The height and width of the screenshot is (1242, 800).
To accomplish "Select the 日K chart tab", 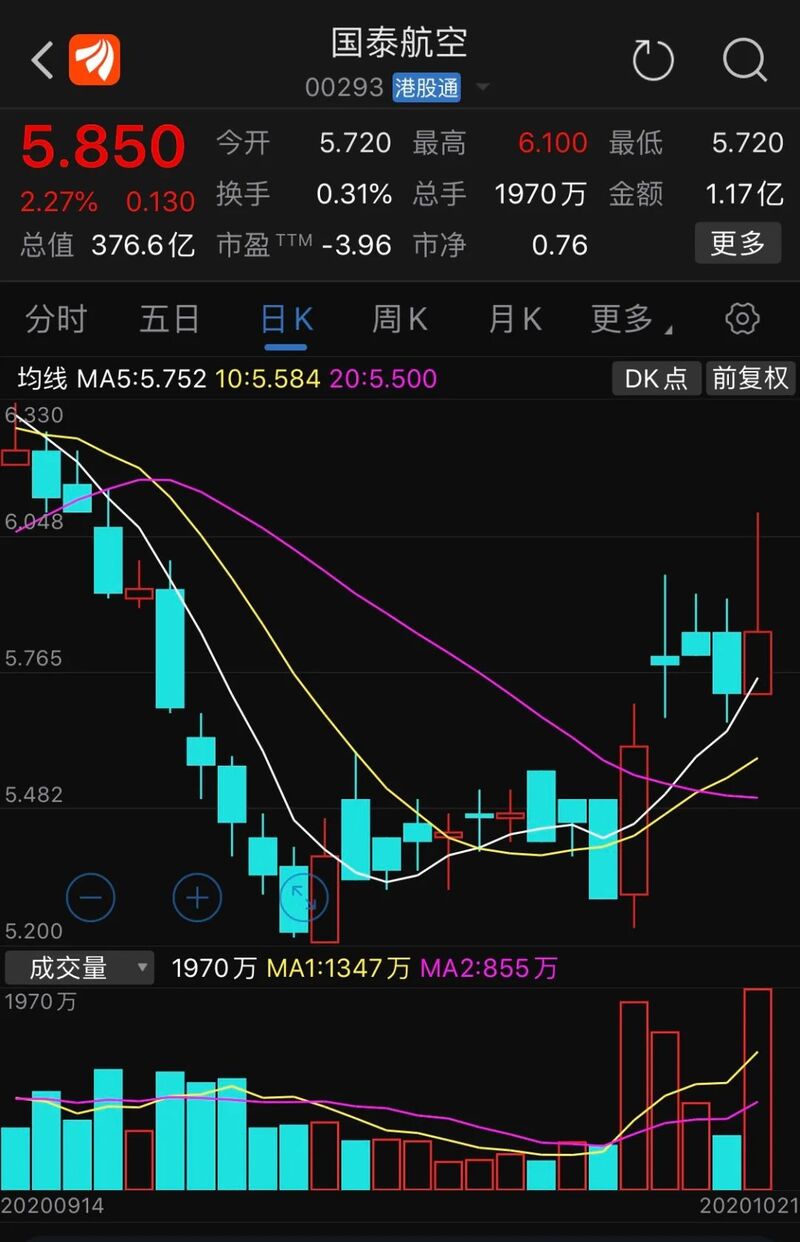I will click(x=286, y=320).
